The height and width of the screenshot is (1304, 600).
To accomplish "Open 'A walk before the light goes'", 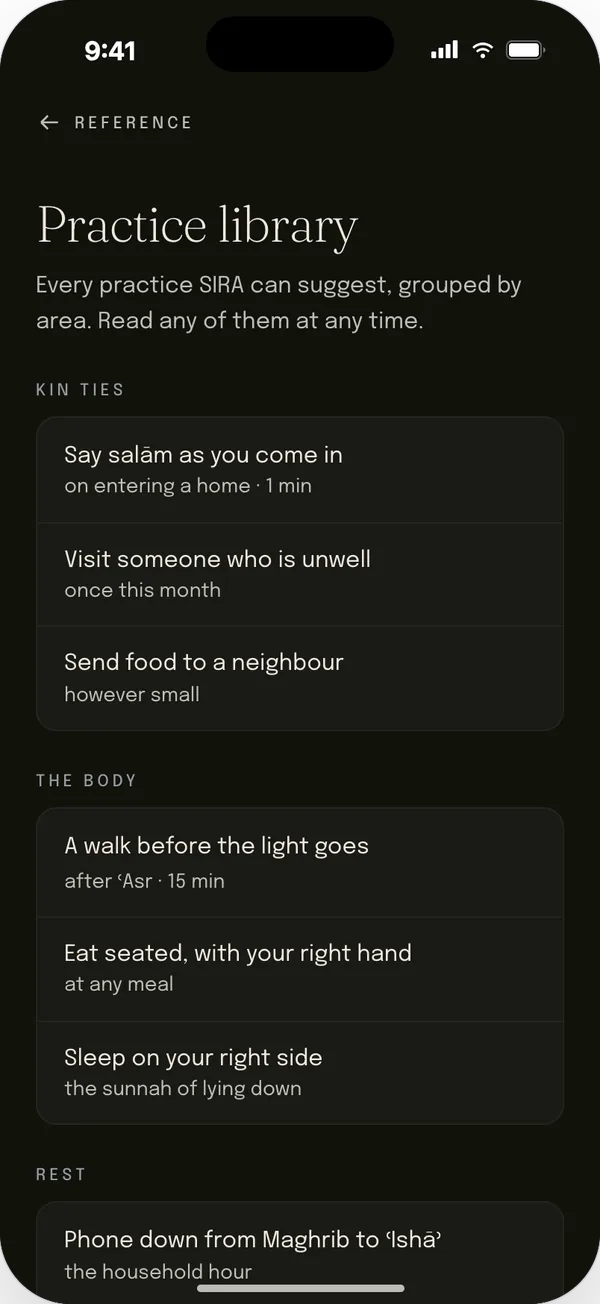I will [300, 862].
